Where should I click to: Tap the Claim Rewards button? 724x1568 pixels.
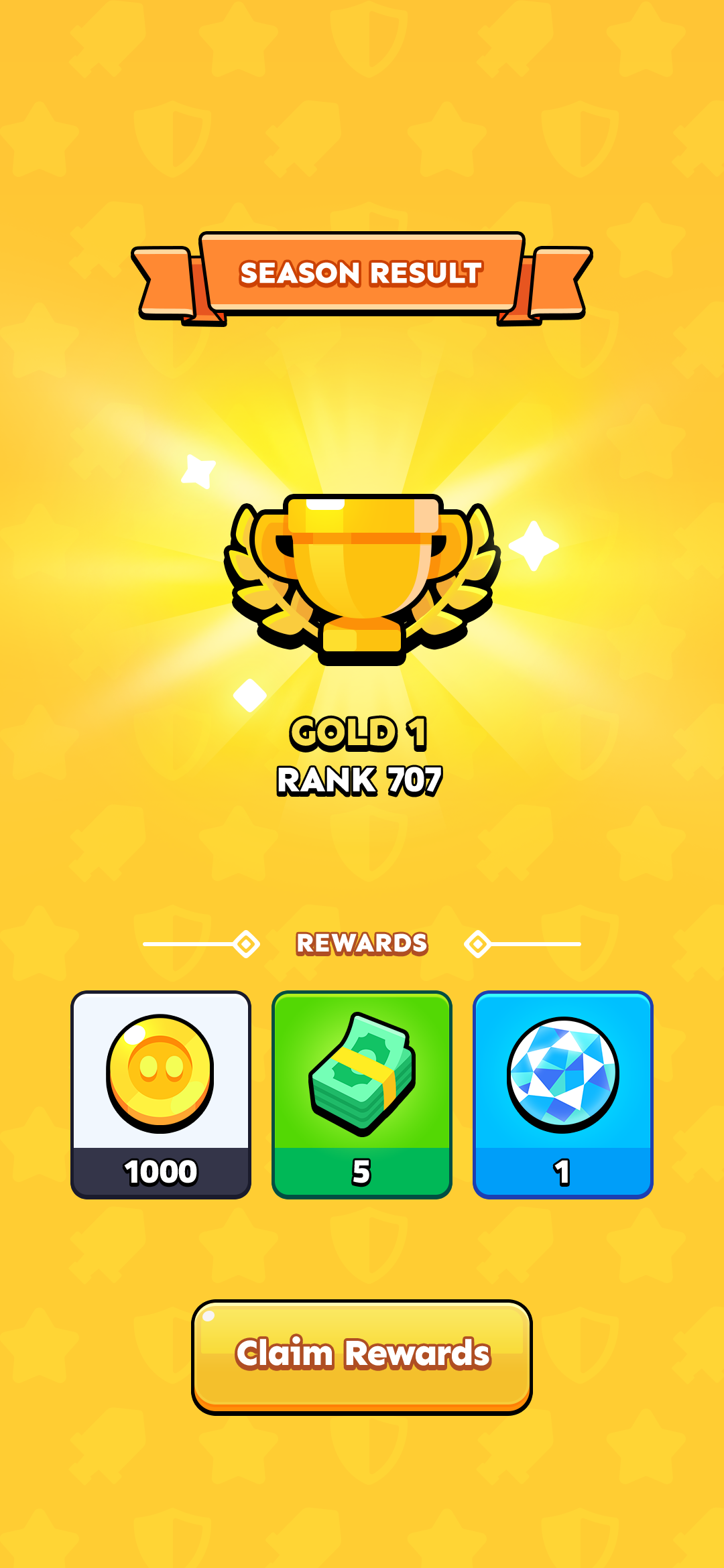(x=362, y=1356)
